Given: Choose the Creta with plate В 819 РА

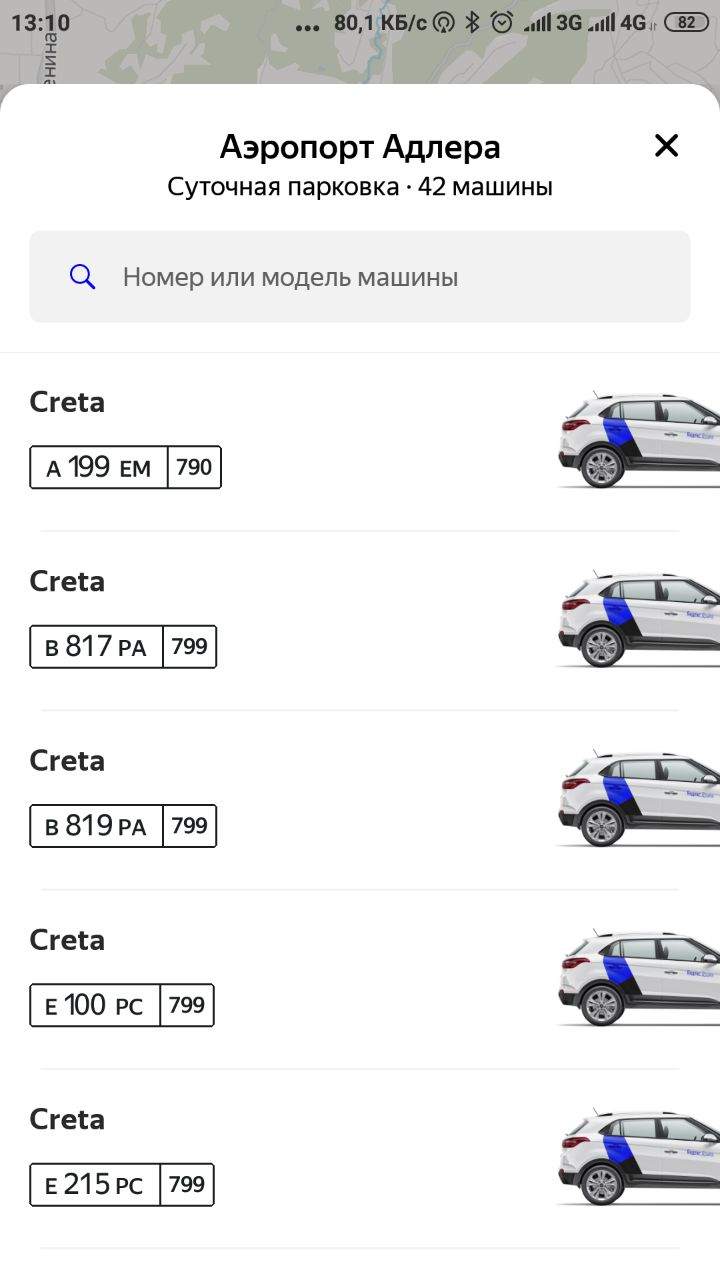Looking at the screenshot, I should point(360,800).
